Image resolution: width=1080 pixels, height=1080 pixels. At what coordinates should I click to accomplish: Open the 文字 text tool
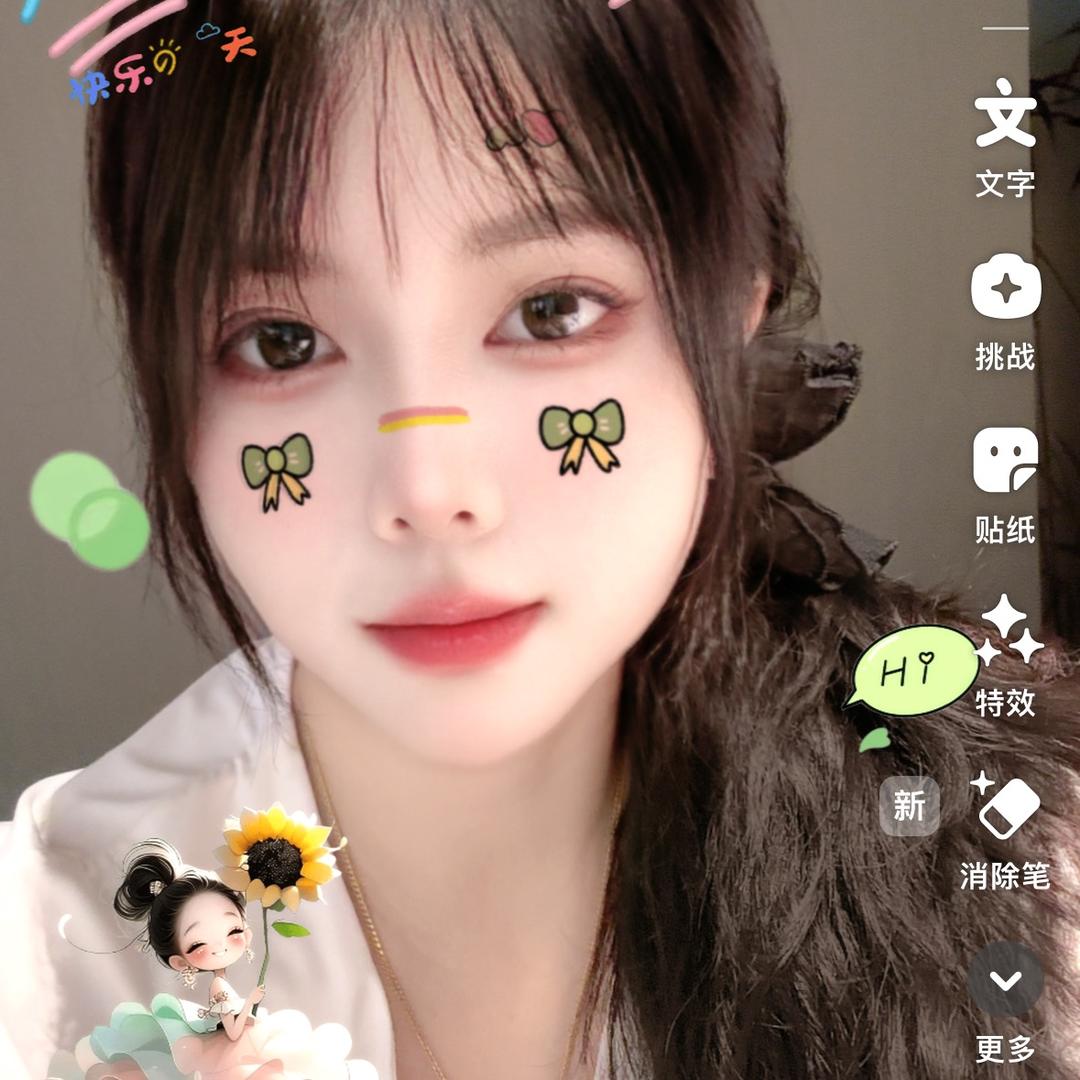[x=1005, y=135]
